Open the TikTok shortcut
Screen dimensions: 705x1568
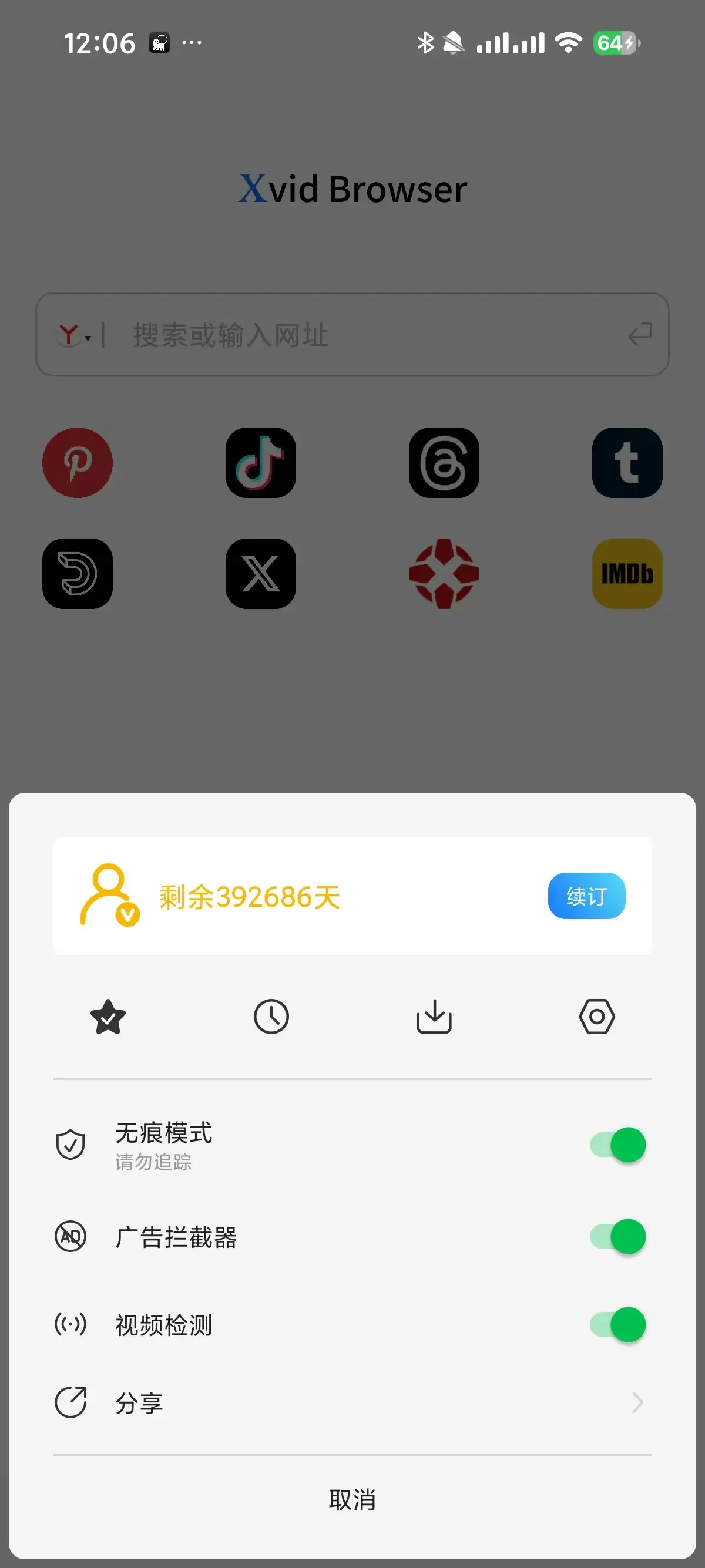point(261,463)
